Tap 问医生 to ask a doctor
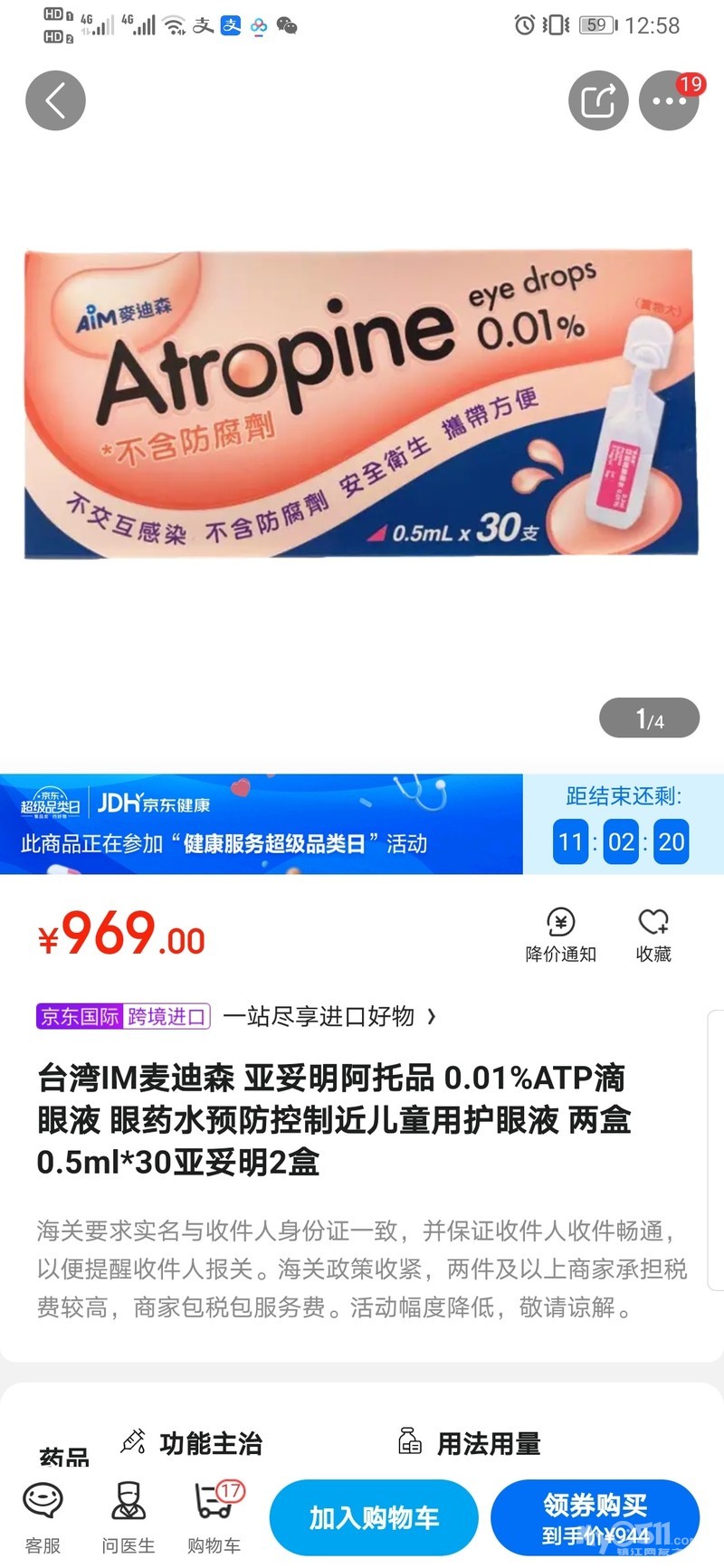 click(128, 1518)
